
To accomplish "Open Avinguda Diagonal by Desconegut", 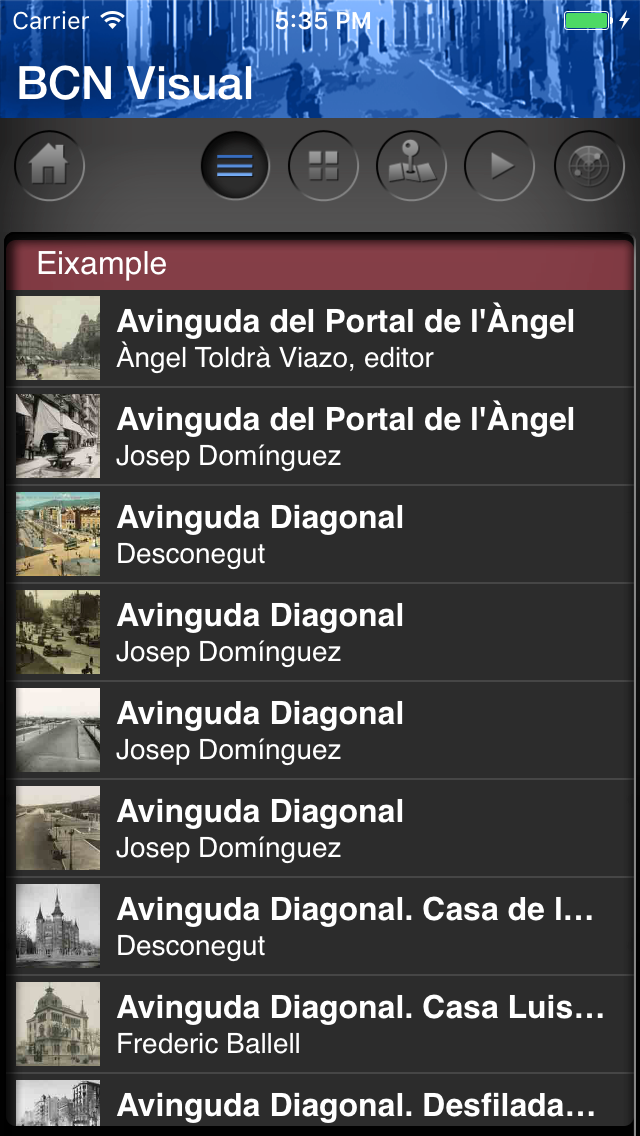I will point(320,534).
